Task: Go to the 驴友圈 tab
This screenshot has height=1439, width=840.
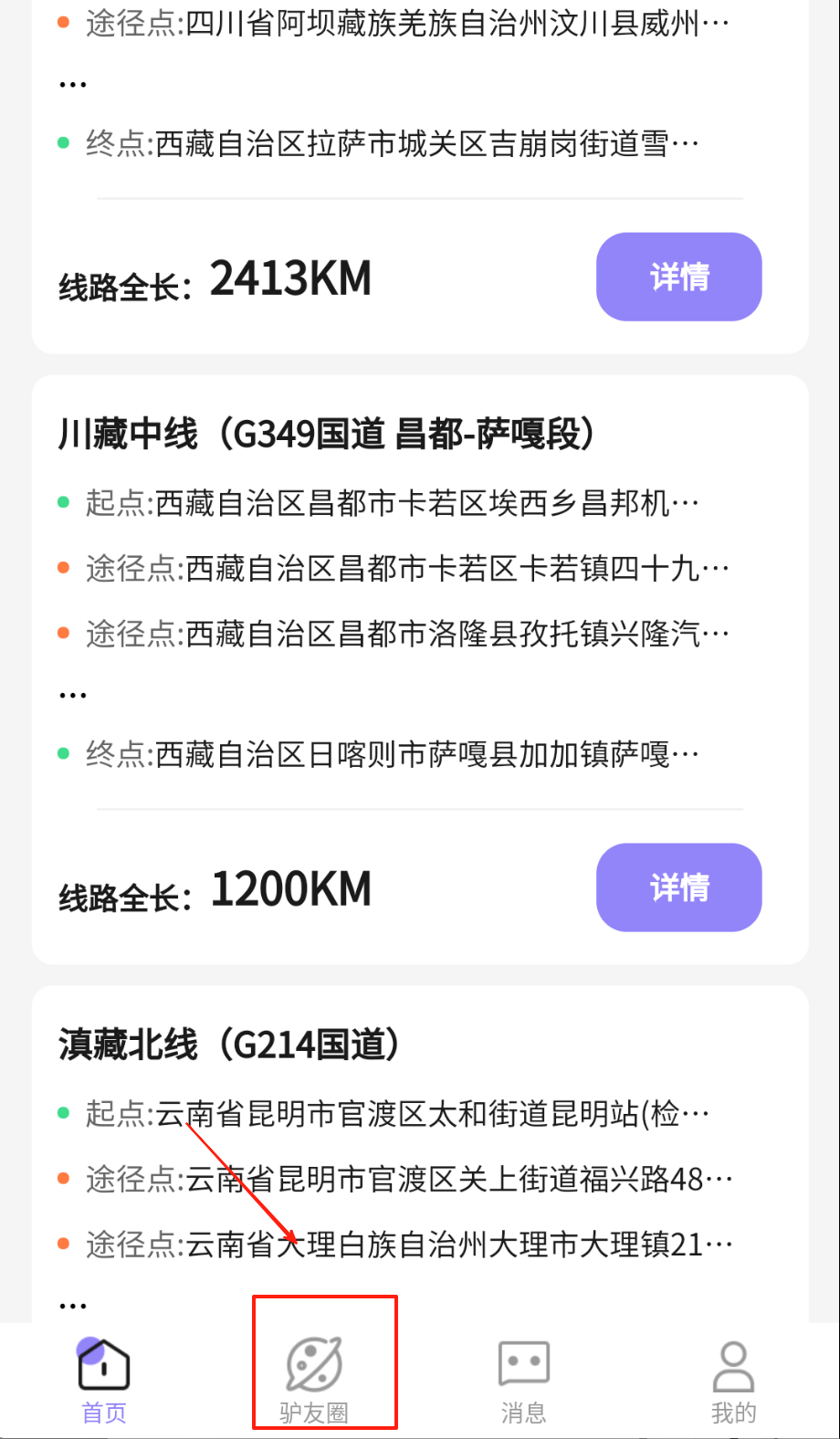Action: click(314, 1381)
